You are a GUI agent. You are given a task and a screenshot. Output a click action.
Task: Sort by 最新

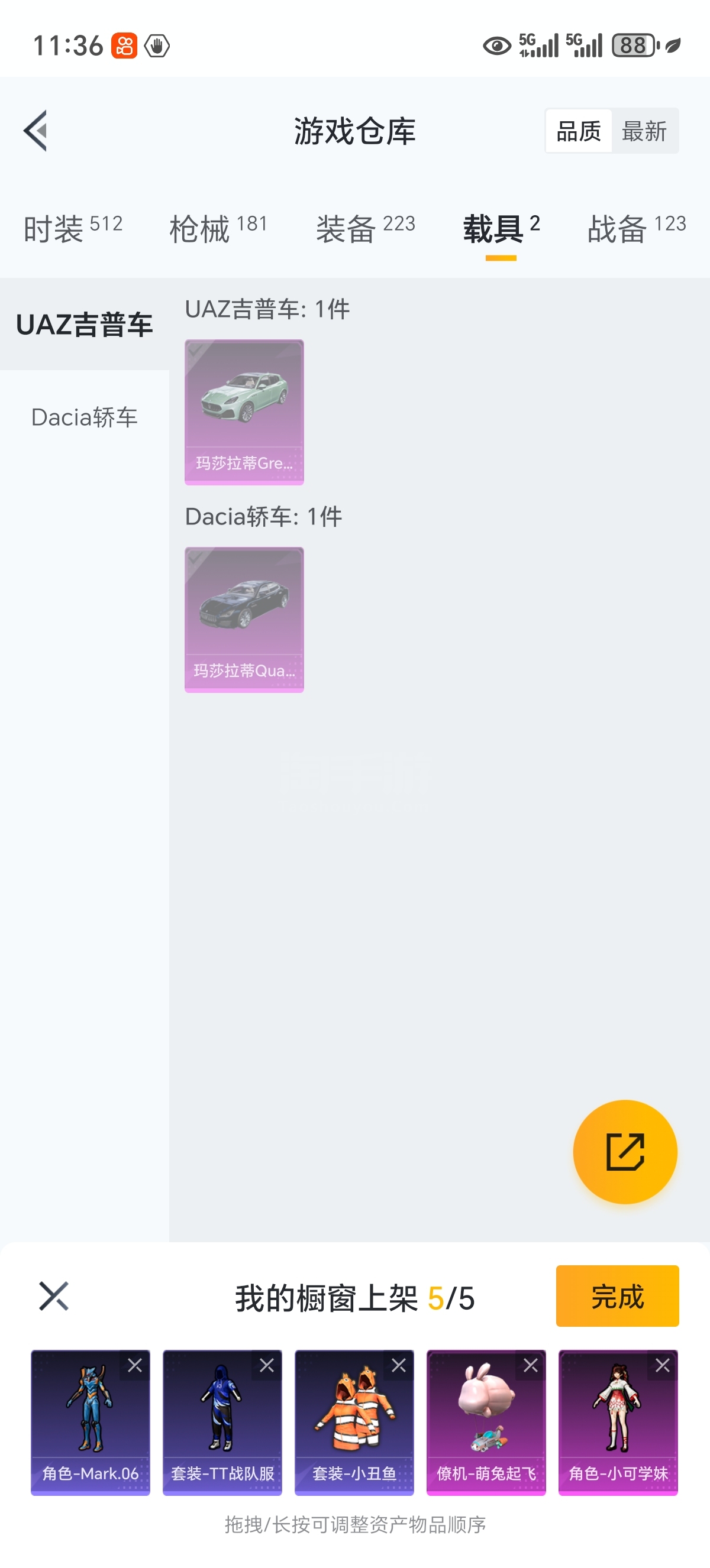click(644, 131)
